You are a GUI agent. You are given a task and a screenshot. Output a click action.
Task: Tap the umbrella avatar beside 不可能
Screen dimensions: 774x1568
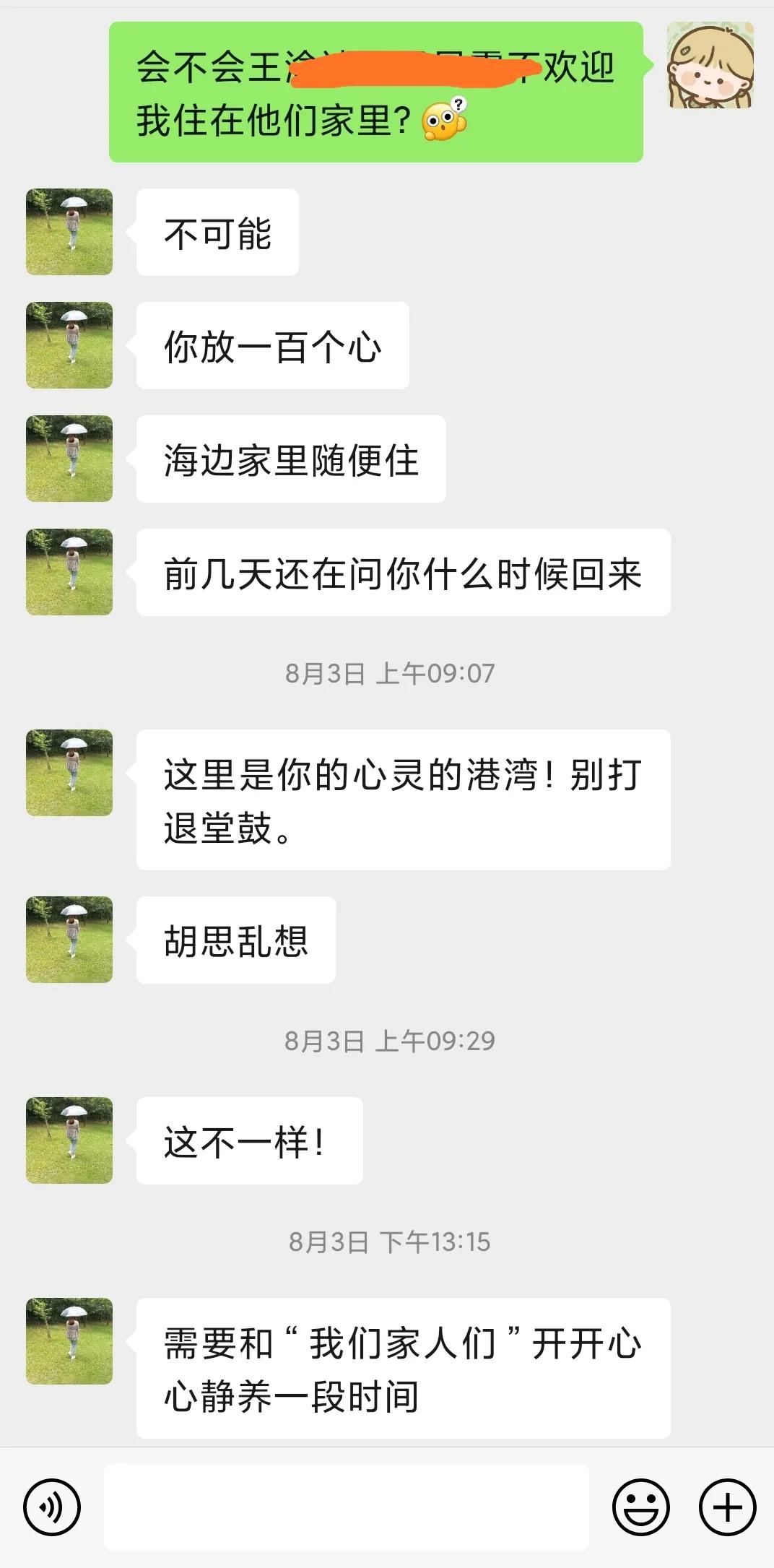coord(69,231)
